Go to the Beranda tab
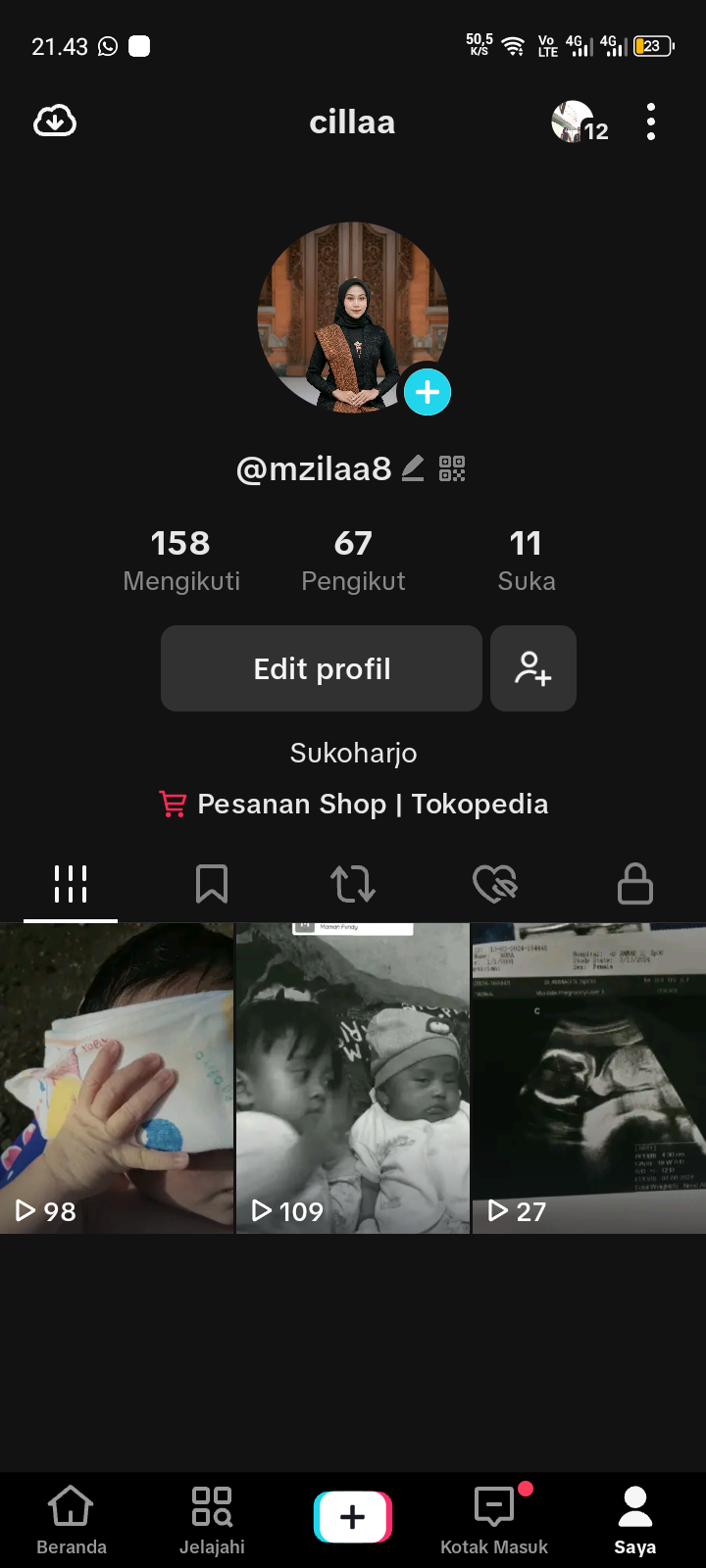Viewport: 706px width, 1568px height. coord(71,1519)
